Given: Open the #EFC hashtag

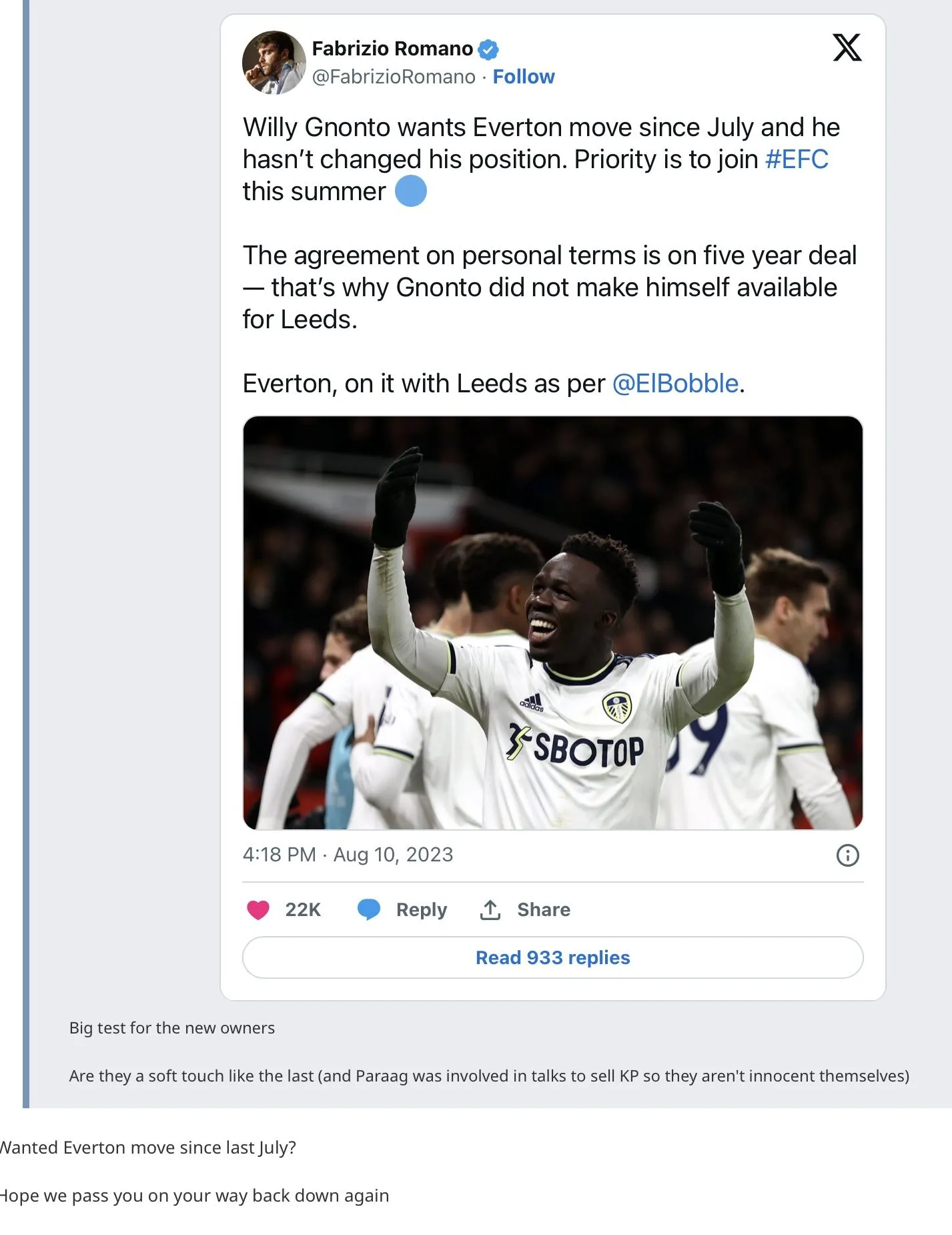Looking at the screenshot, I should point(796,159).
